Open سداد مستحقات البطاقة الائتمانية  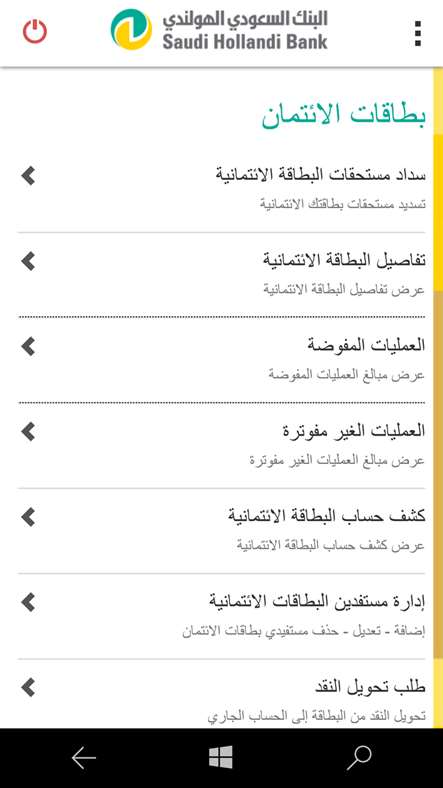coord(222,190)
